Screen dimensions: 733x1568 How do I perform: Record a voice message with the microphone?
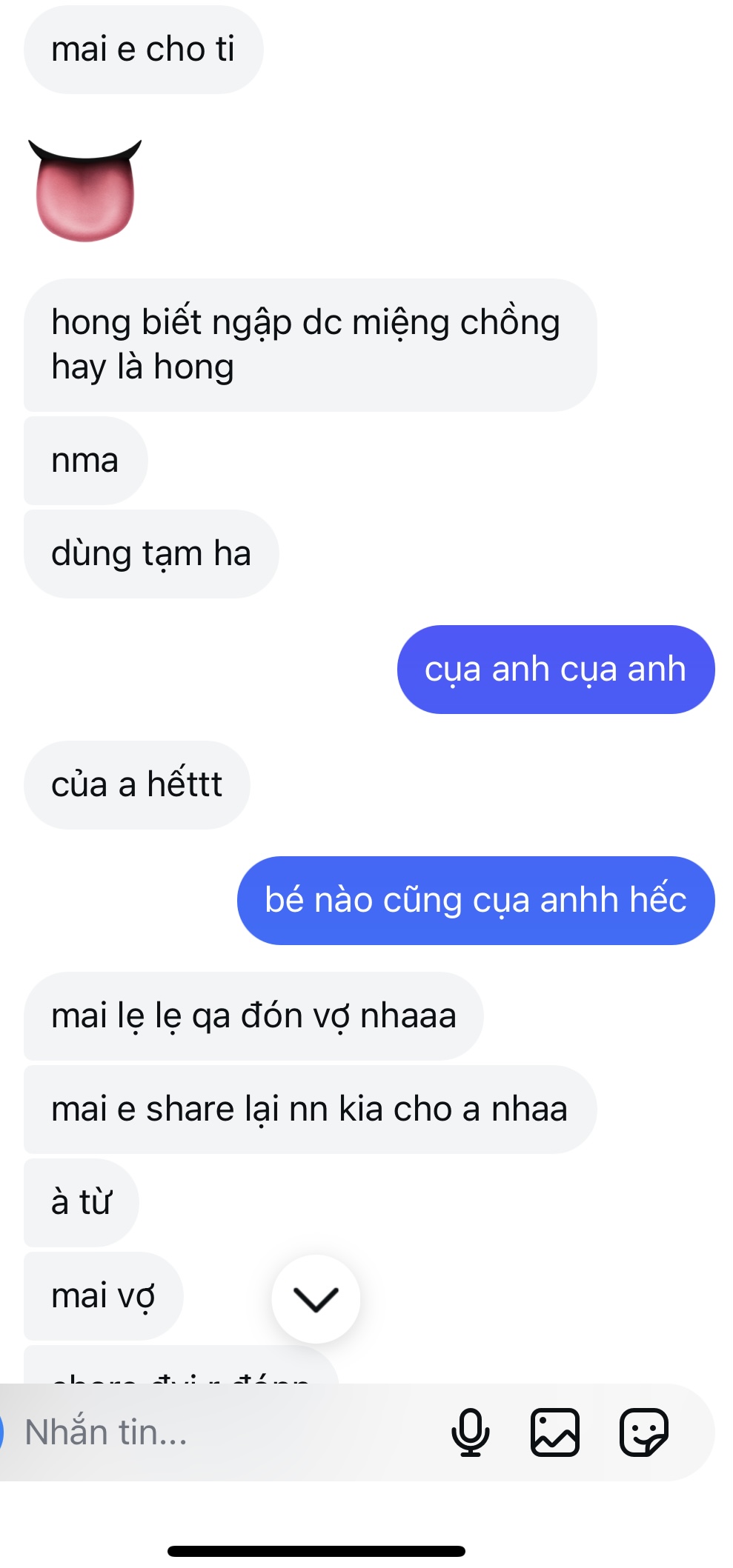[x=471, y=1432]
